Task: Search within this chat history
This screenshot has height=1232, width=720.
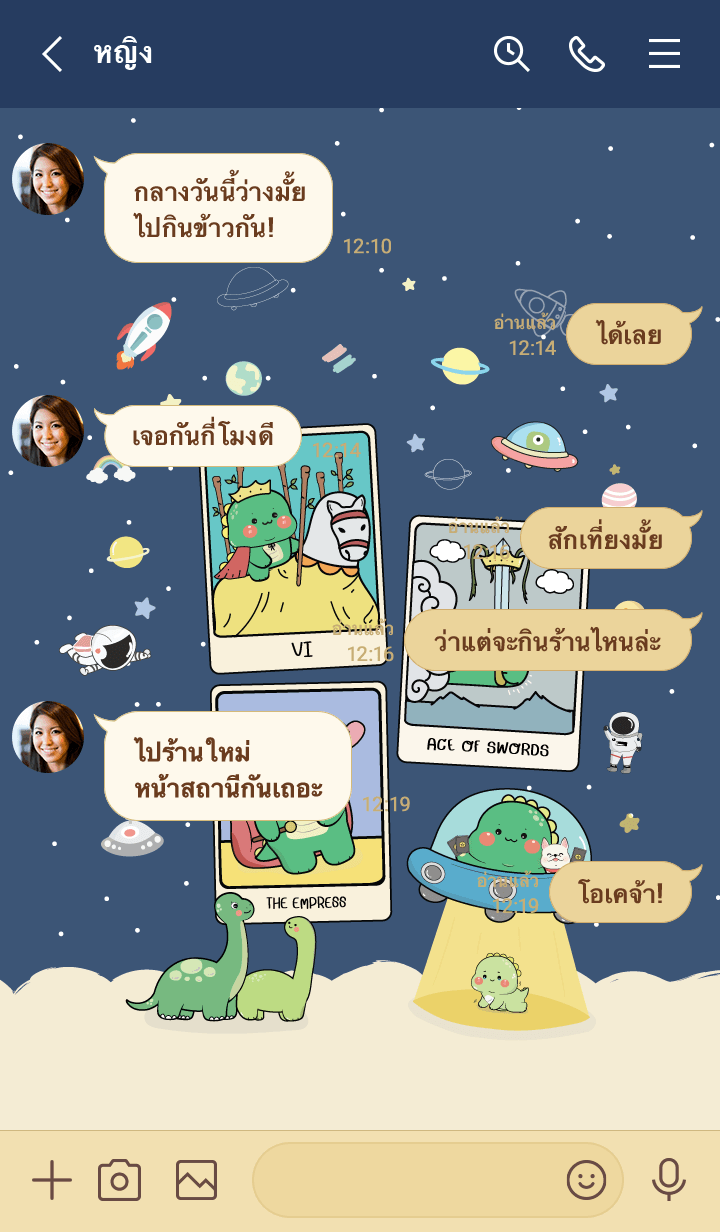Action: 511,54
